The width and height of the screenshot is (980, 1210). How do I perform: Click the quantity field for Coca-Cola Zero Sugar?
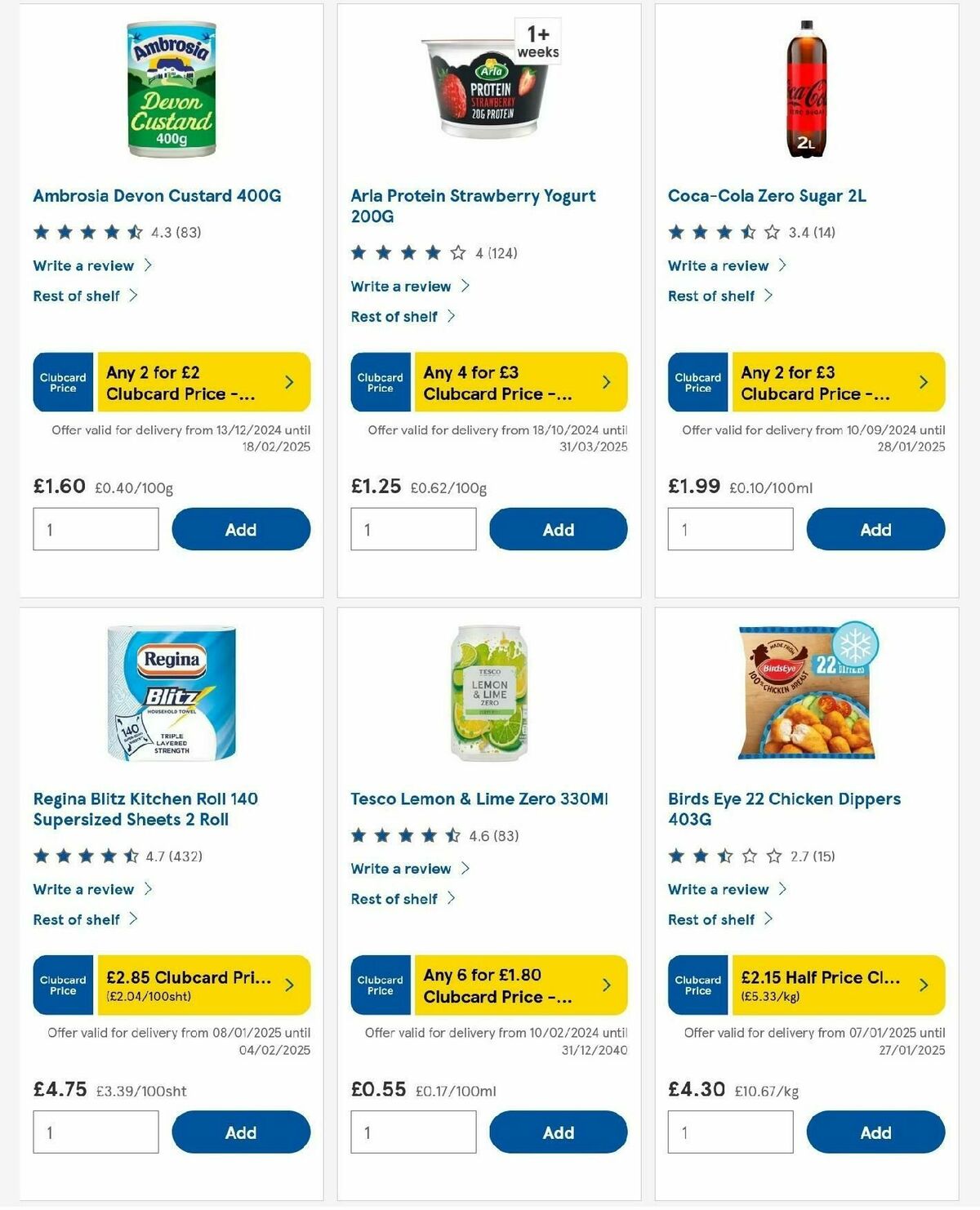pyautogui.click(x=730, y=529)
